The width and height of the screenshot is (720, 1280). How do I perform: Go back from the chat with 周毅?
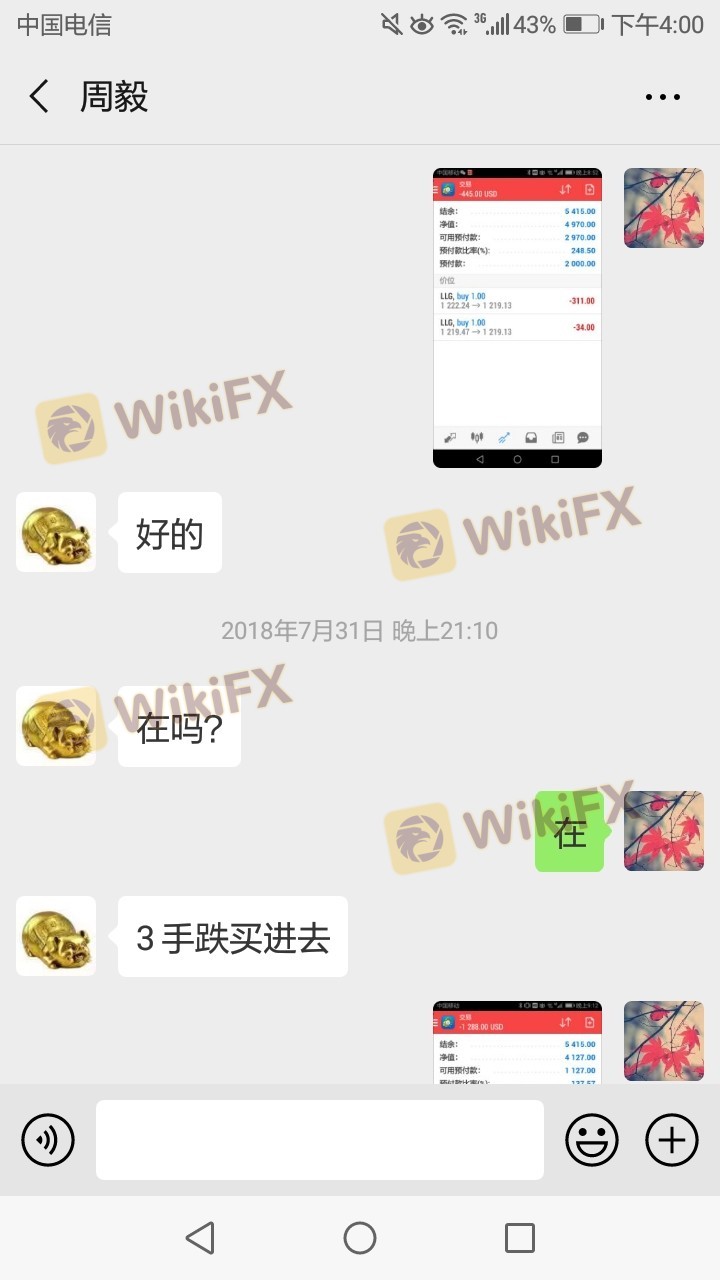[39, 97]
